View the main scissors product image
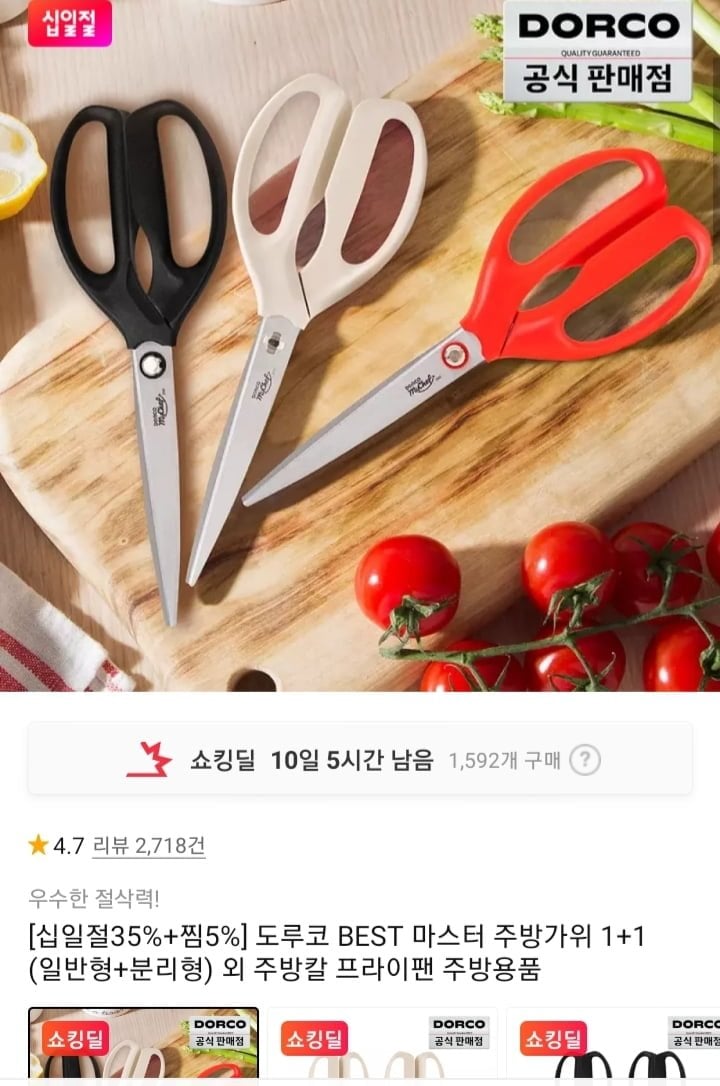Screen dimensions: 720x1086 [360, 345]
